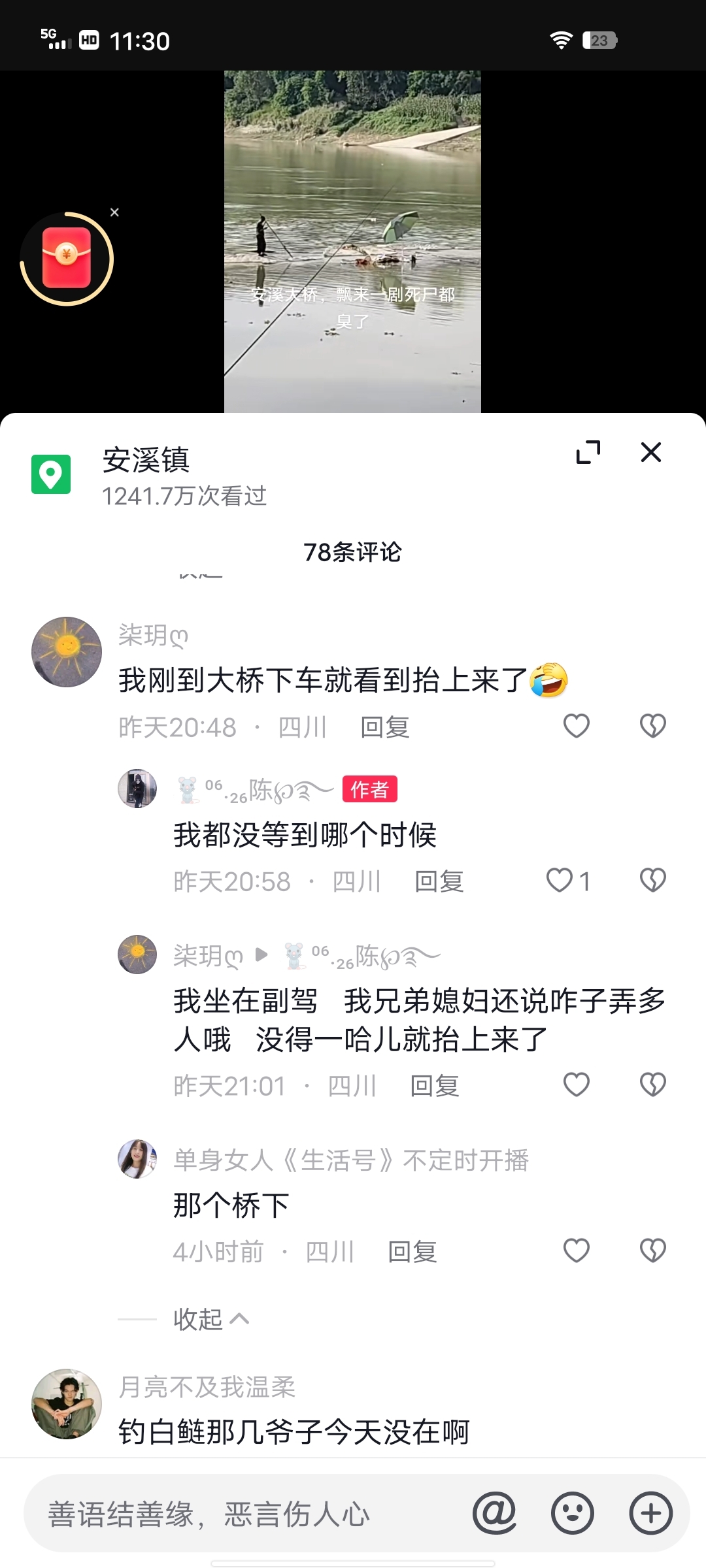The height and width of the screenshot is (1568, 706).
Task: Open the emoji picker
Action: click(x=572, y=1513)
